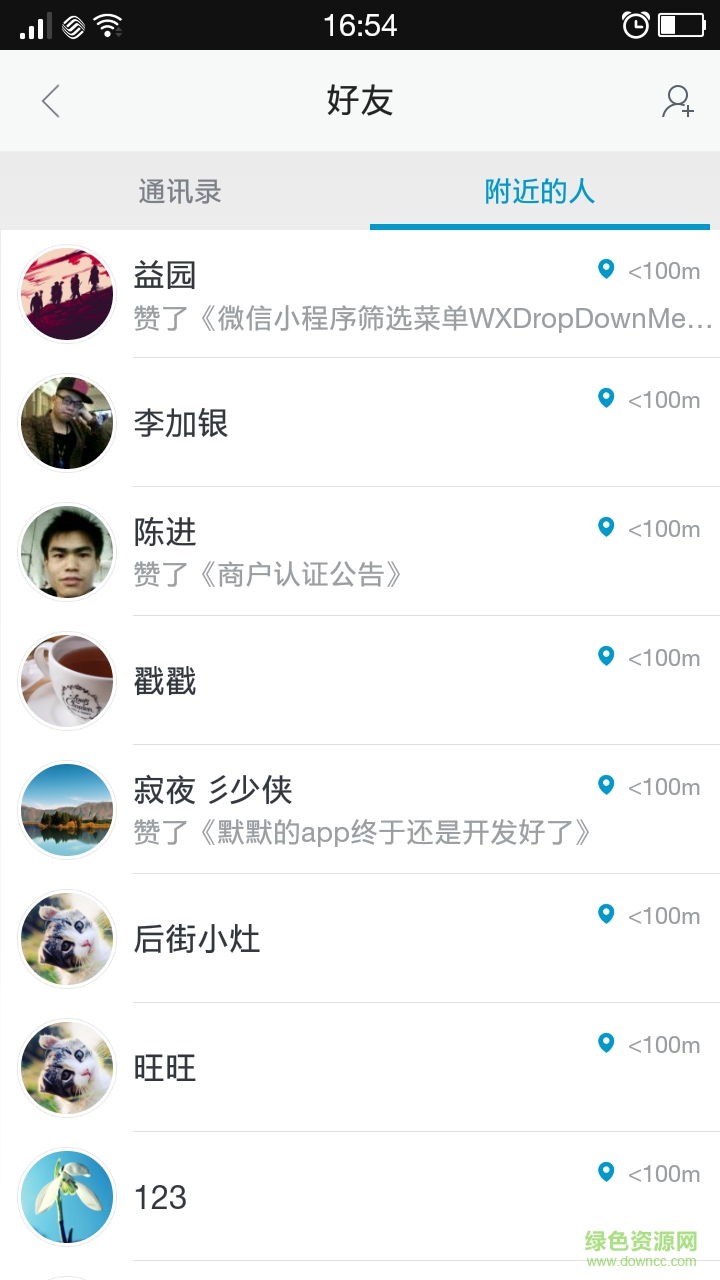This screenshot has height=1280, width=720.
Task: Tap the location pin next to 益园
Action: [606, 269]
